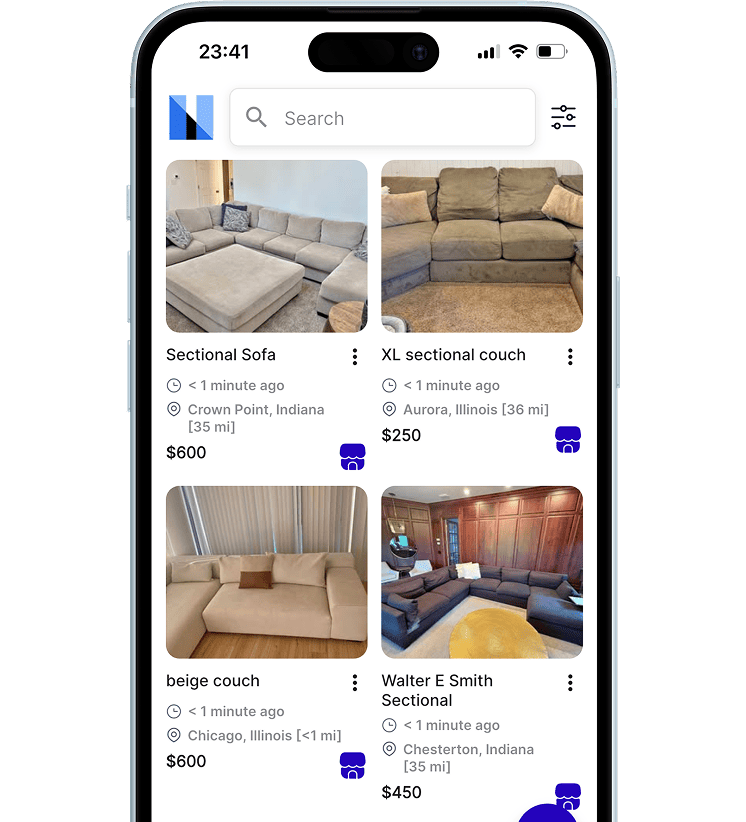
Task: Tap the marketplace icon on XL sectional couch
Action: (x=568, y=440)
